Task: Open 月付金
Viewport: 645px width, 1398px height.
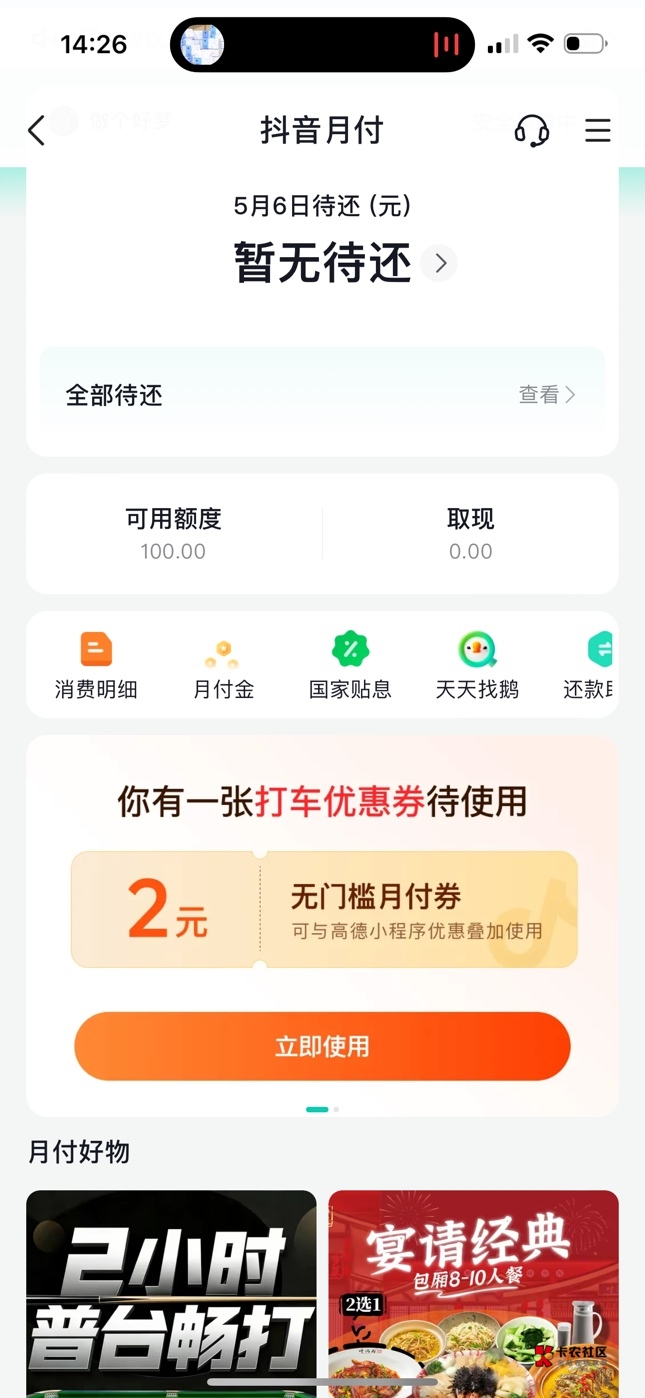Action: pos(223,666)
